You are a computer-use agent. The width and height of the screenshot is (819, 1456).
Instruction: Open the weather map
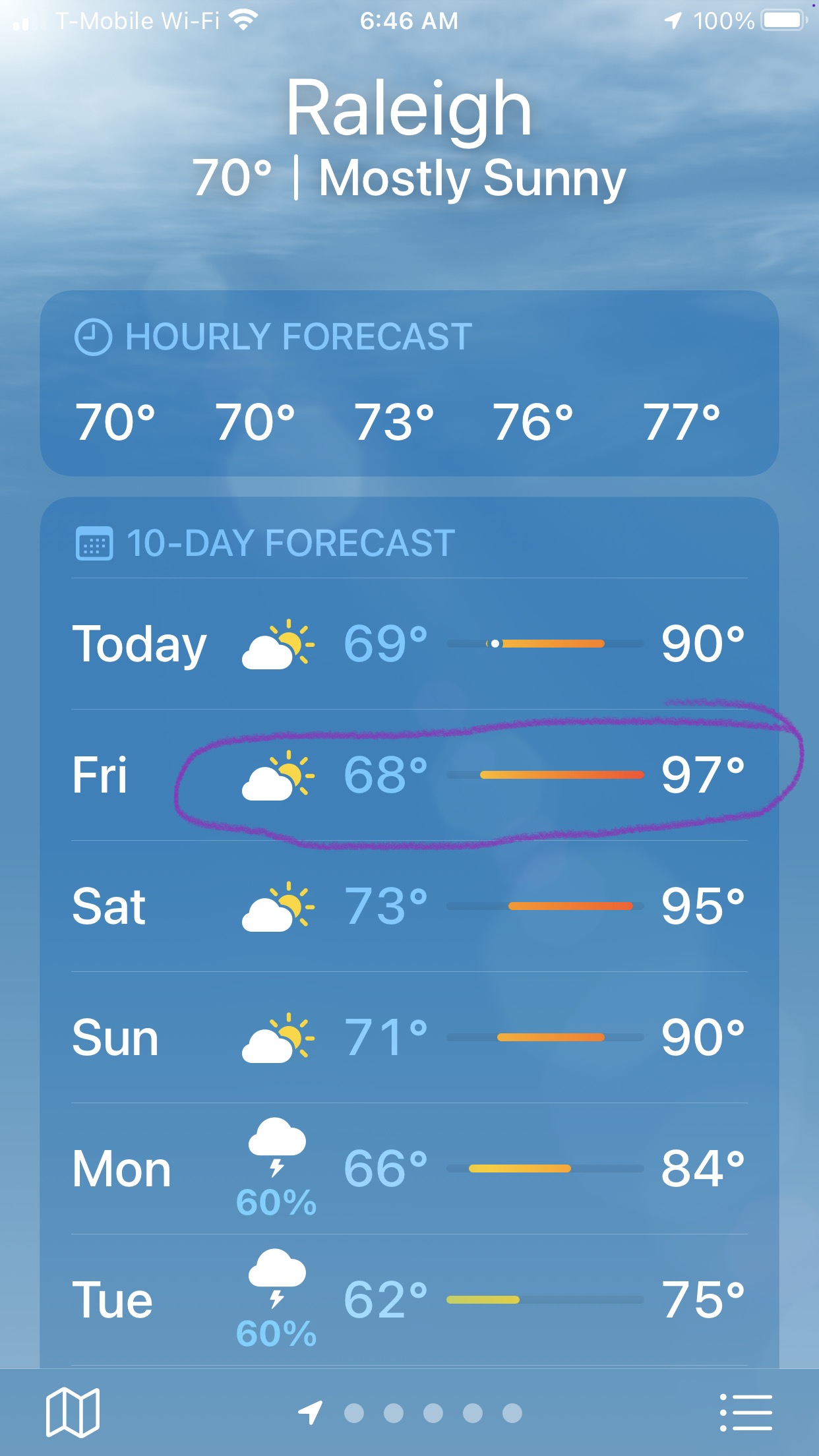point(73,1412)
